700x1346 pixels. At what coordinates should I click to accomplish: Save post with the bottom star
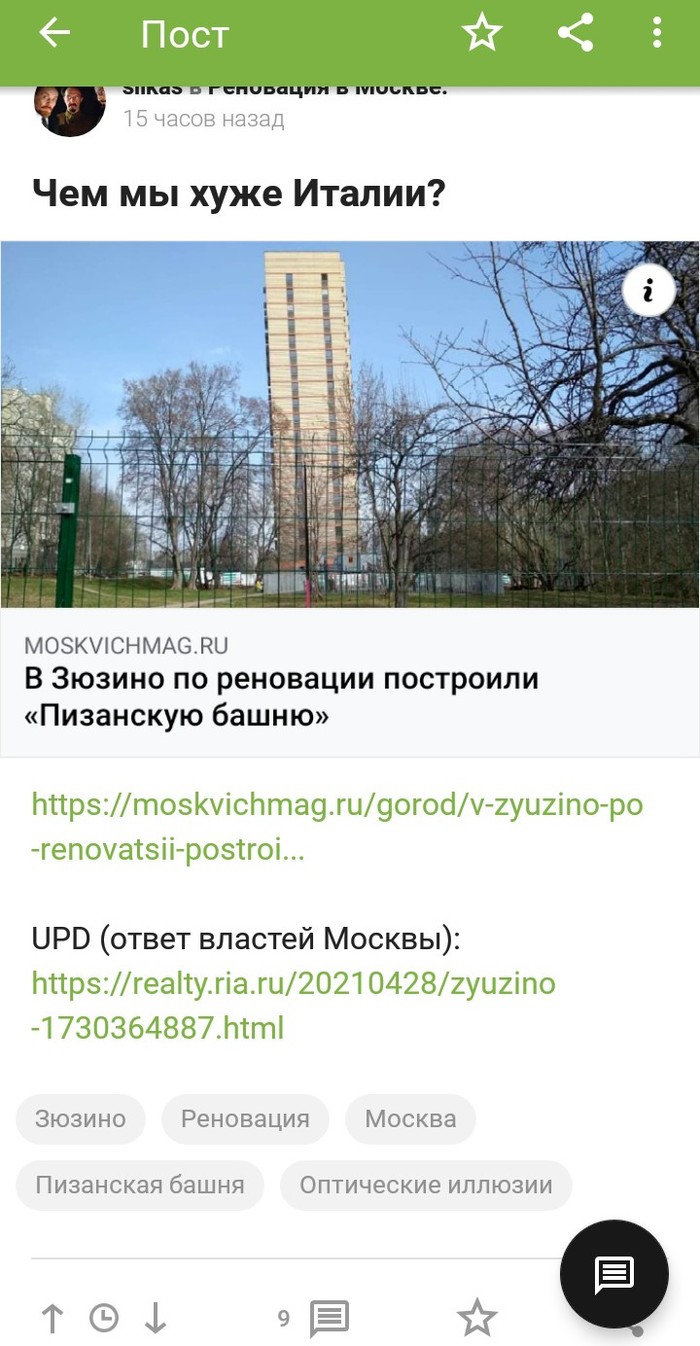477,1319
